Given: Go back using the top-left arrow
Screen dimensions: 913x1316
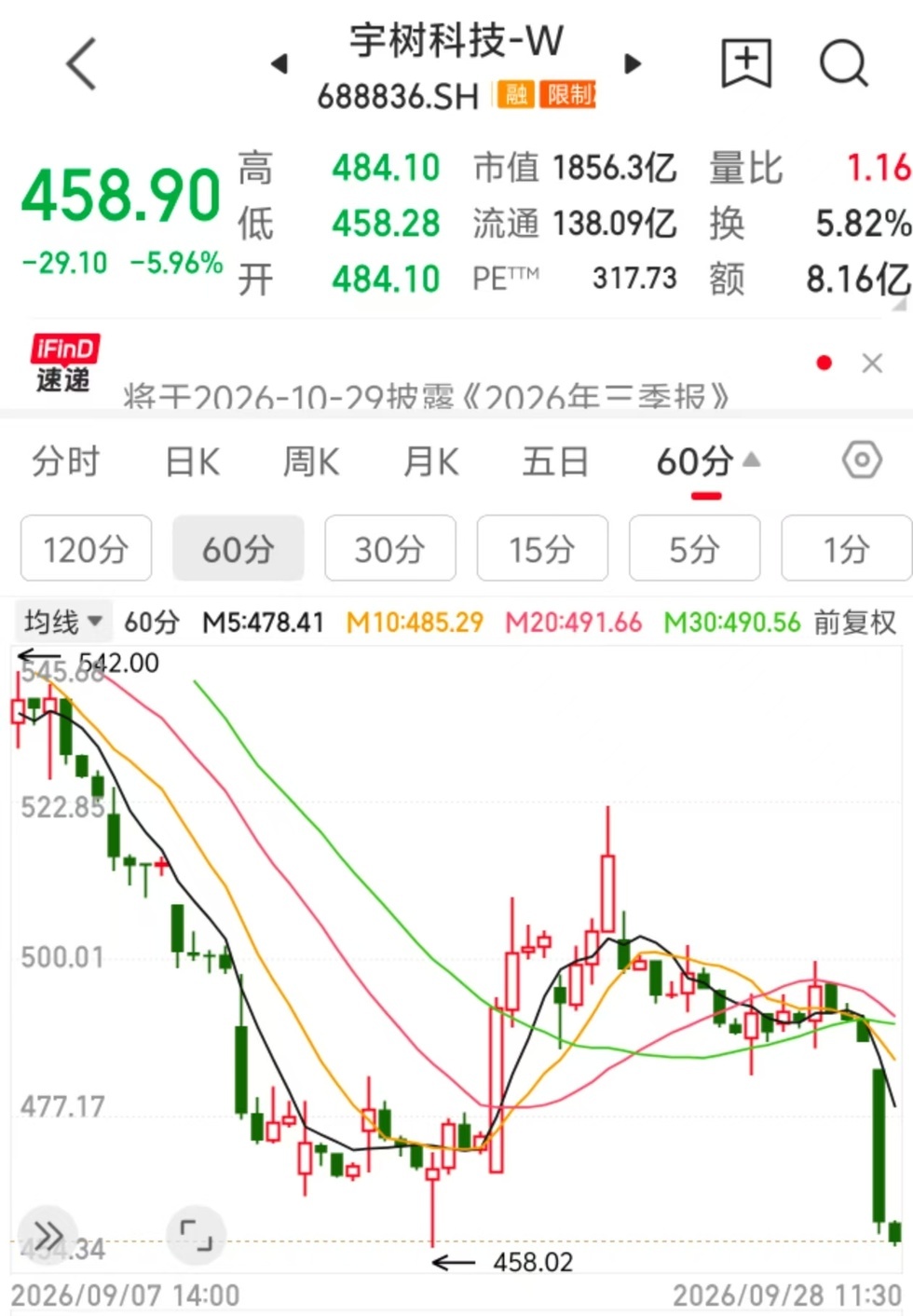Looking at the screenshot, I should pos(82,63).
